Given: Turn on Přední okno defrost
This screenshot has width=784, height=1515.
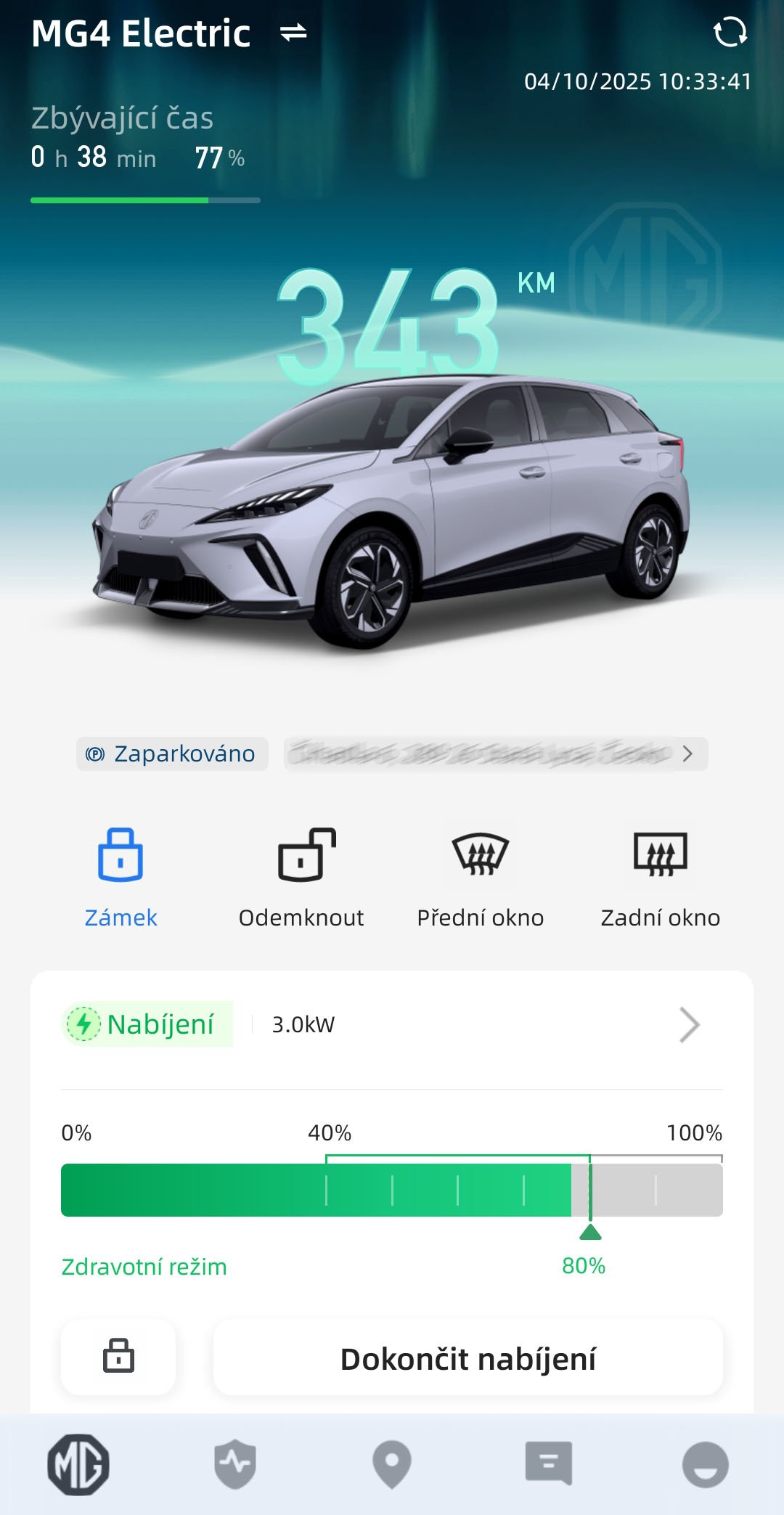Looking at the screenshot, I should point(480,876).
